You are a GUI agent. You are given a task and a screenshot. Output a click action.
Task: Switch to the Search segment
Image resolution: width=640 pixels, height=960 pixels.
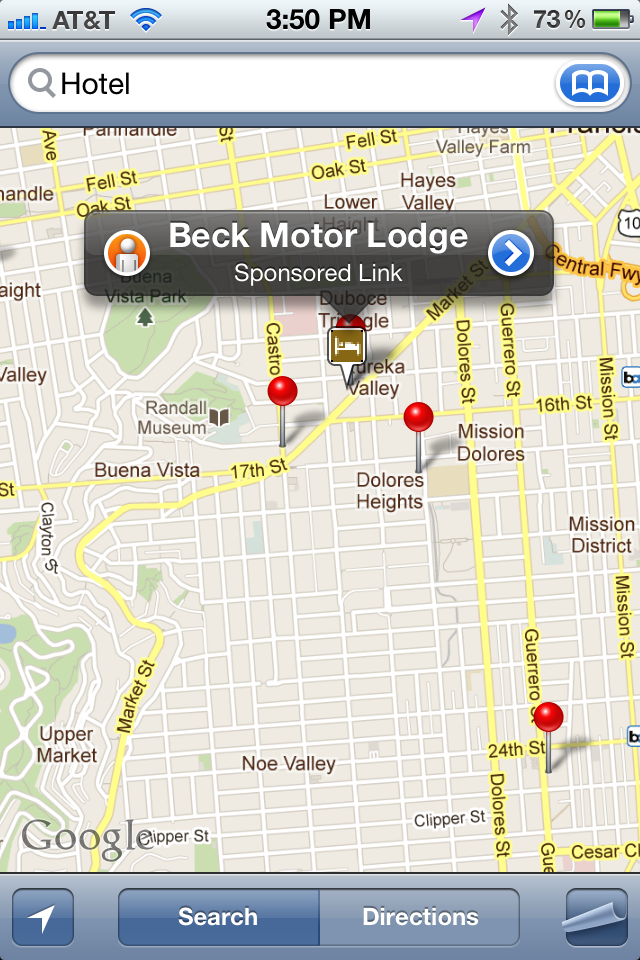click(219, 917)
